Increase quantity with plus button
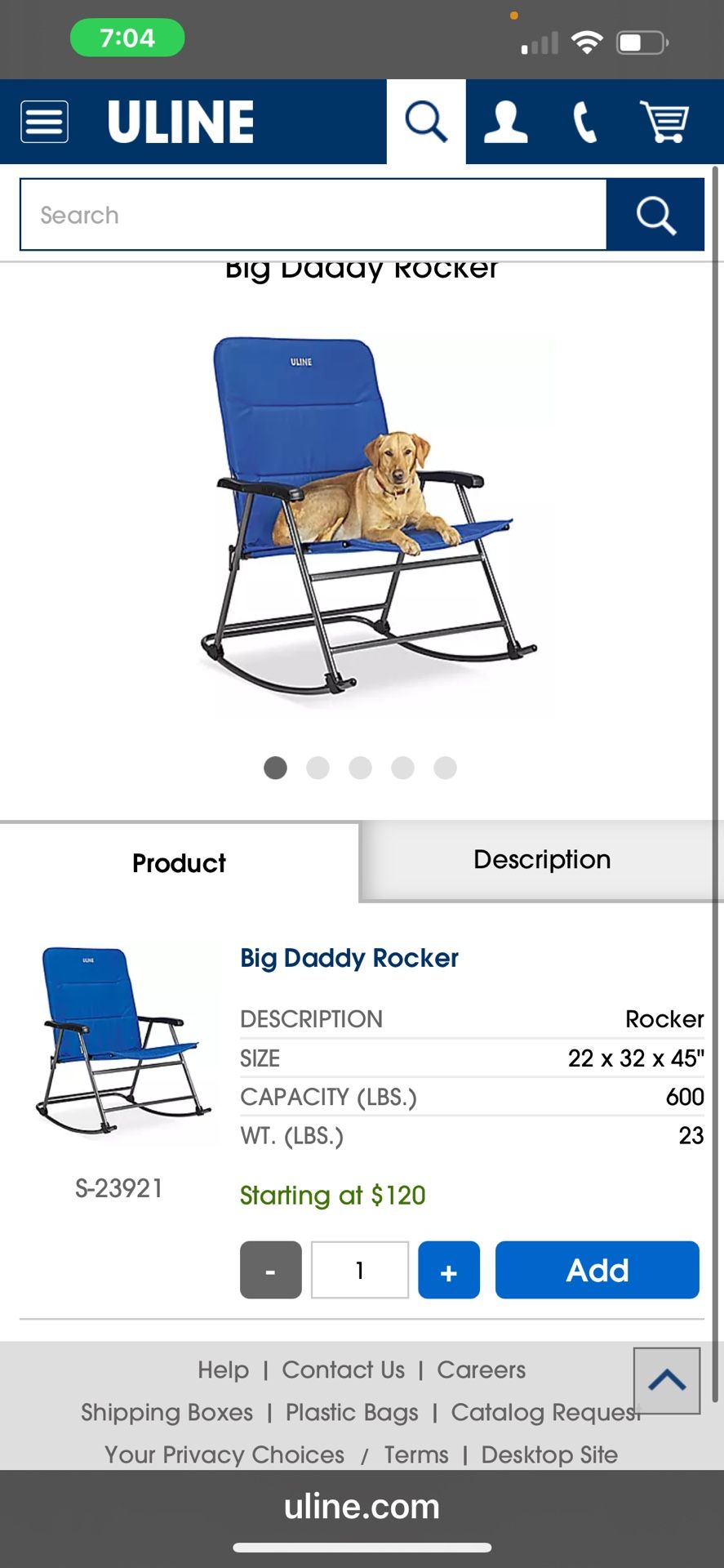This screenshot has height=1568, width=724. 449,1270
